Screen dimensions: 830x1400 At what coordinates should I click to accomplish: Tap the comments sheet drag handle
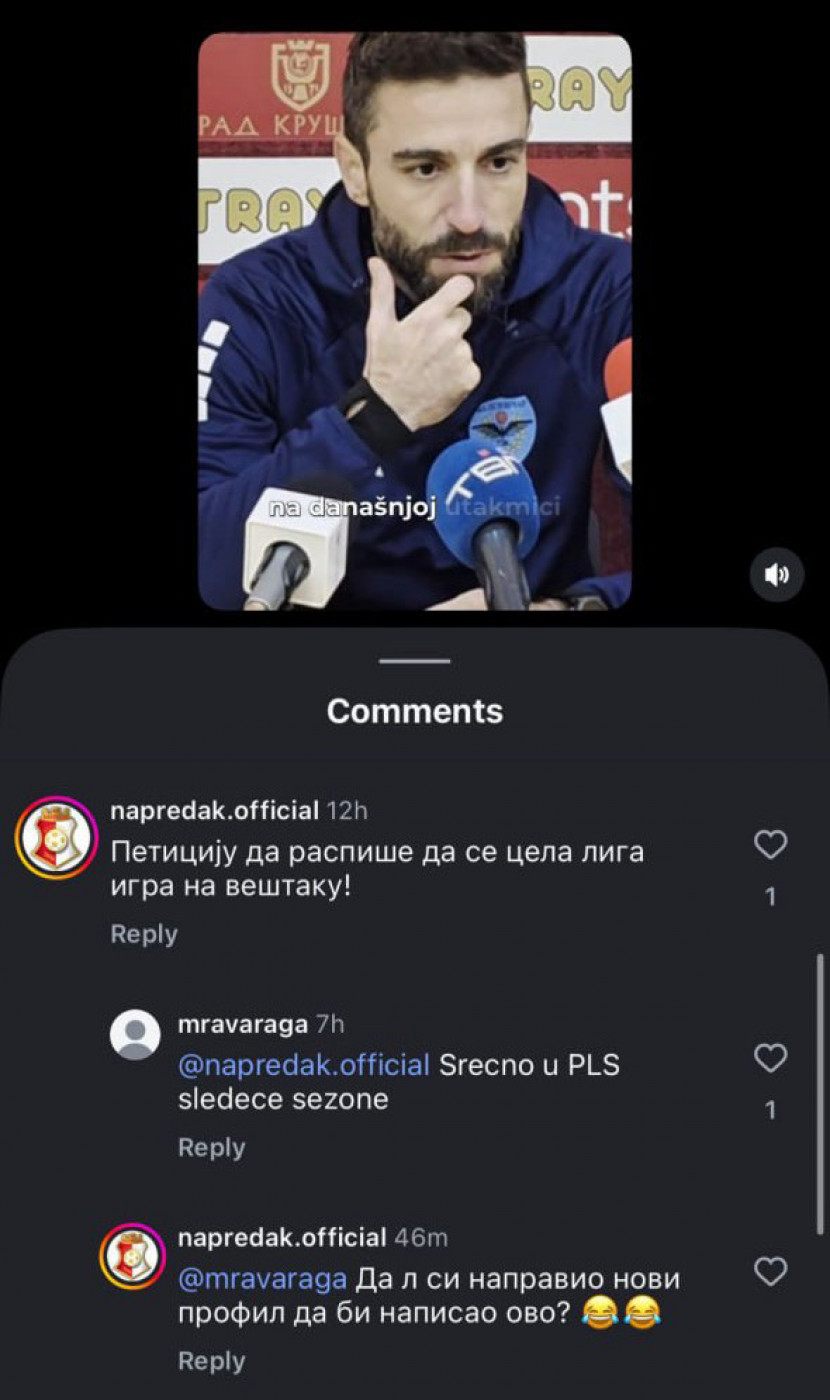(x=415, y=661)
